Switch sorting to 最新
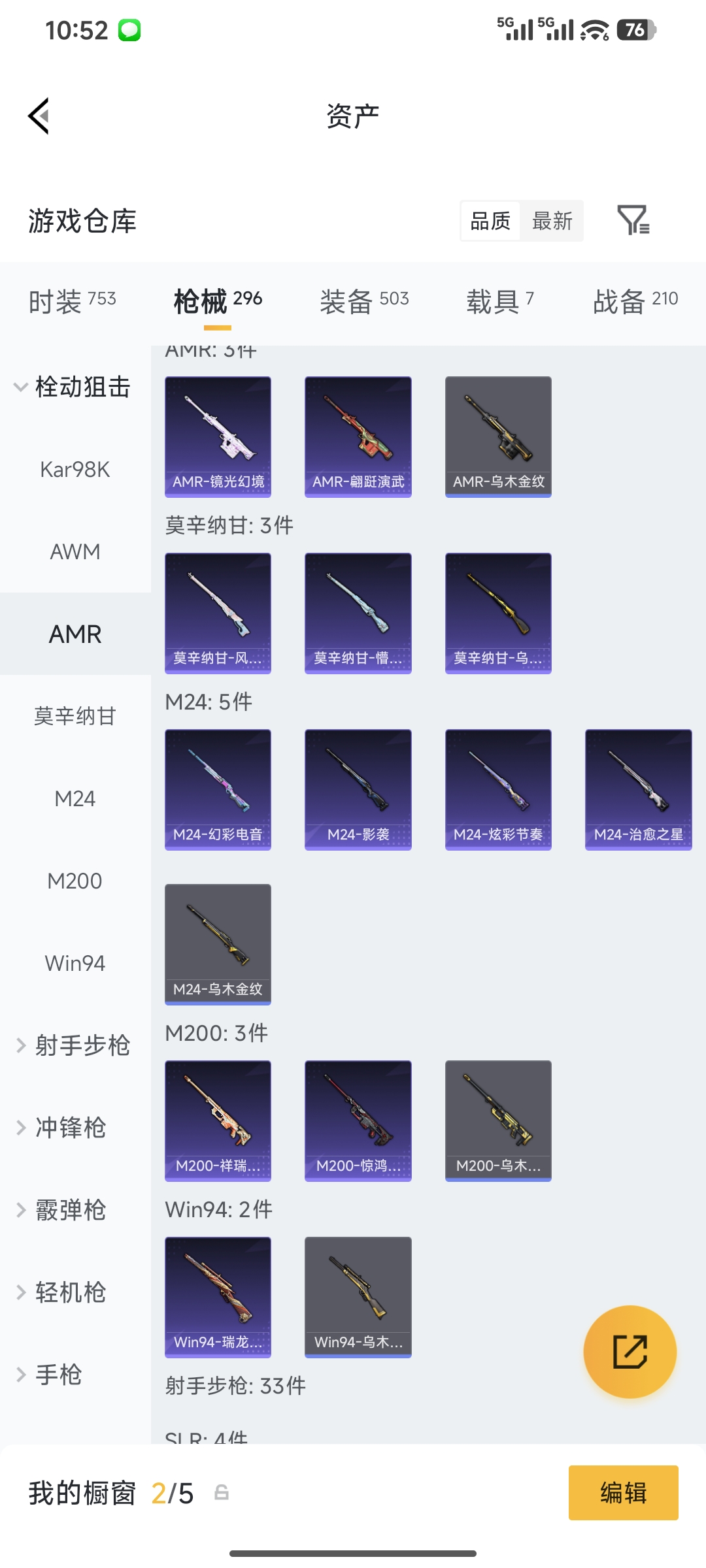The height and width of the screenshot is (1568, 706). click(551, 221)
